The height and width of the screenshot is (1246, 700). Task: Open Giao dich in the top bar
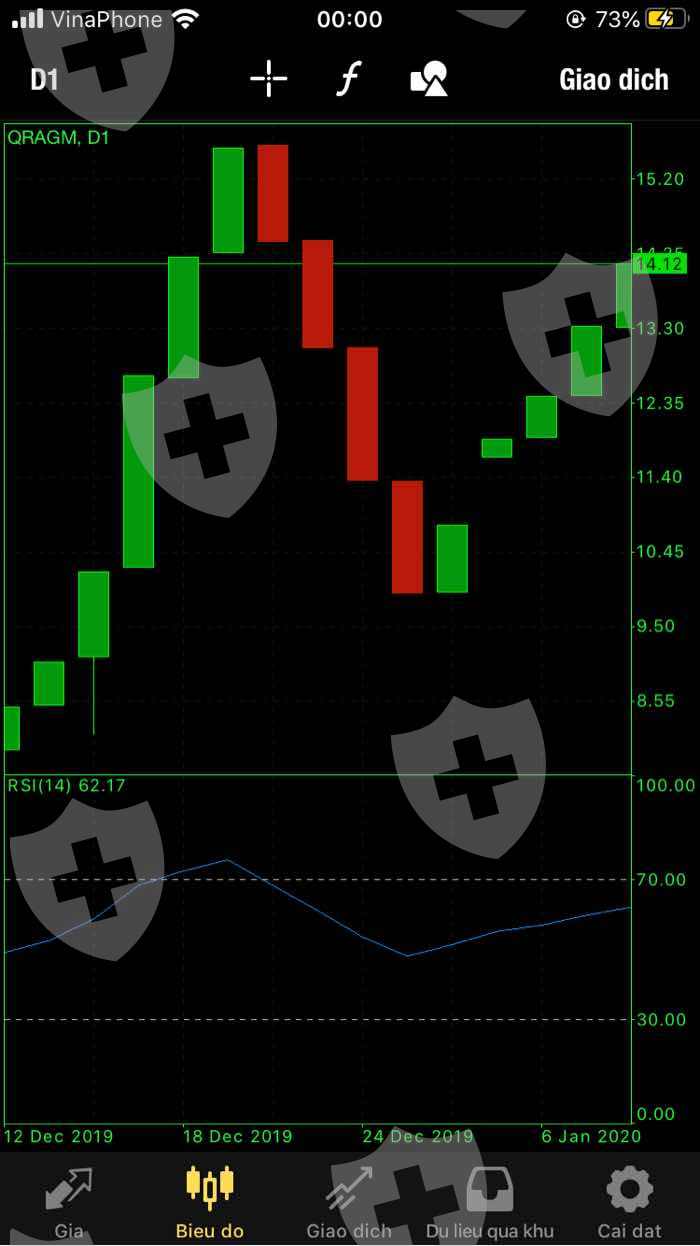coord(613,80)
